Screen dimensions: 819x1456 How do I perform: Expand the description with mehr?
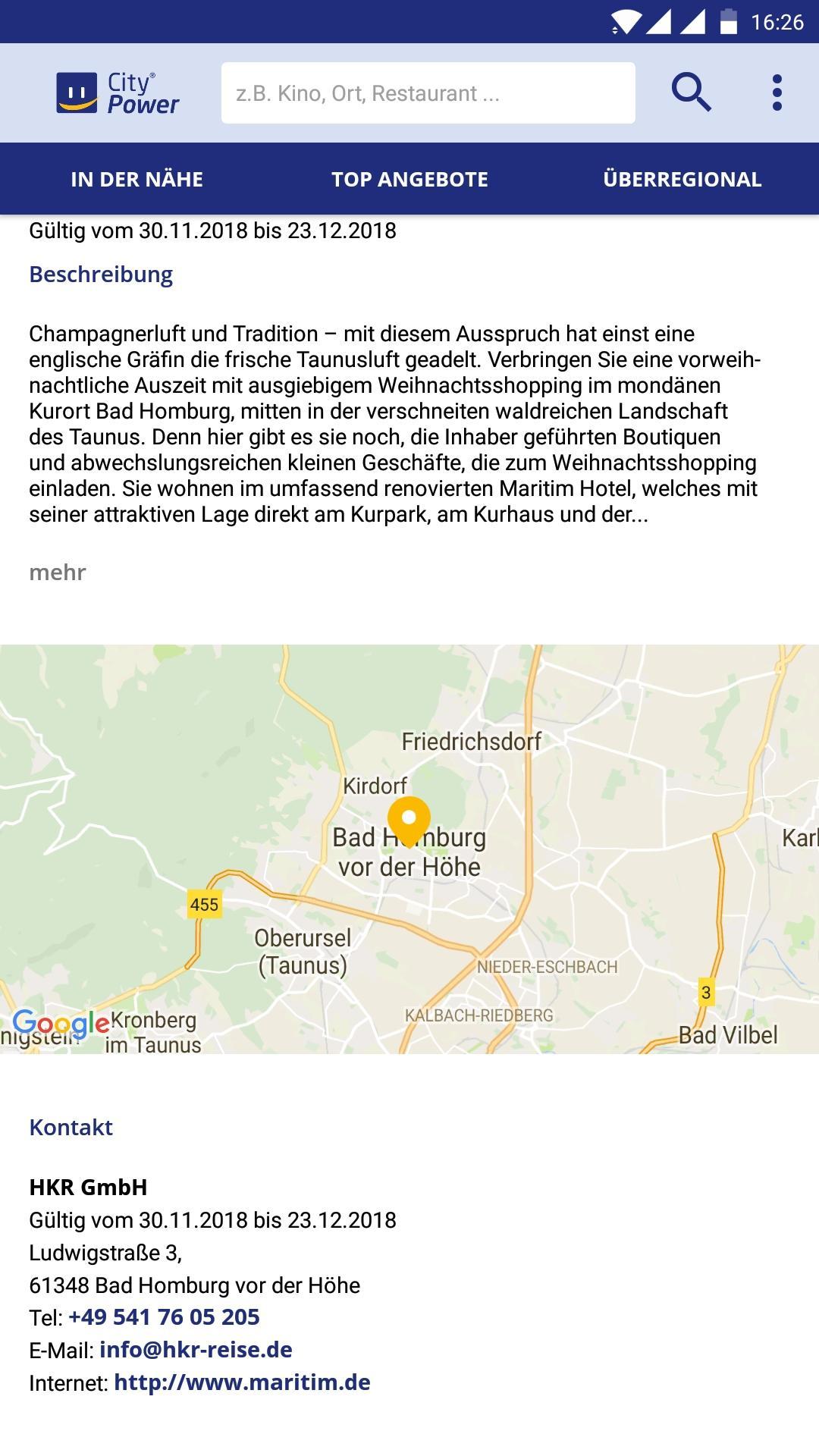[x=58, y=572]
